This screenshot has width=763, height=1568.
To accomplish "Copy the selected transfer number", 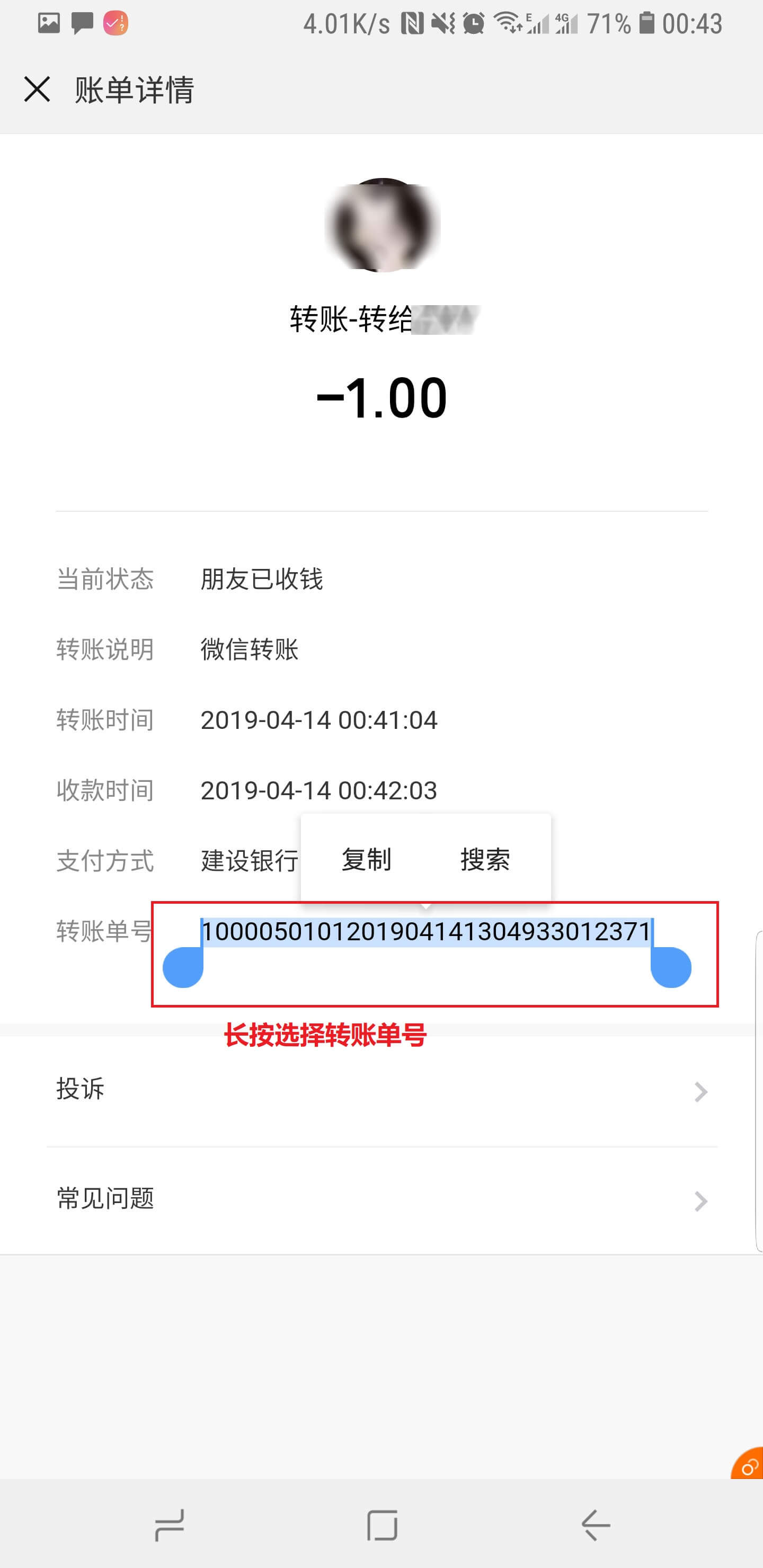I will point(366,859).
